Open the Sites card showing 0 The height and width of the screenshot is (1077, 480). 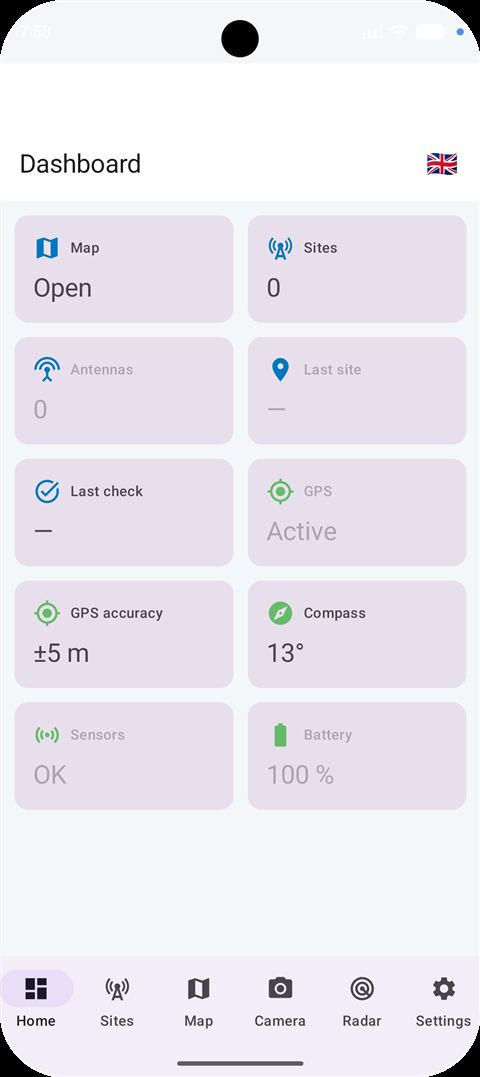[x=357, y=269]
